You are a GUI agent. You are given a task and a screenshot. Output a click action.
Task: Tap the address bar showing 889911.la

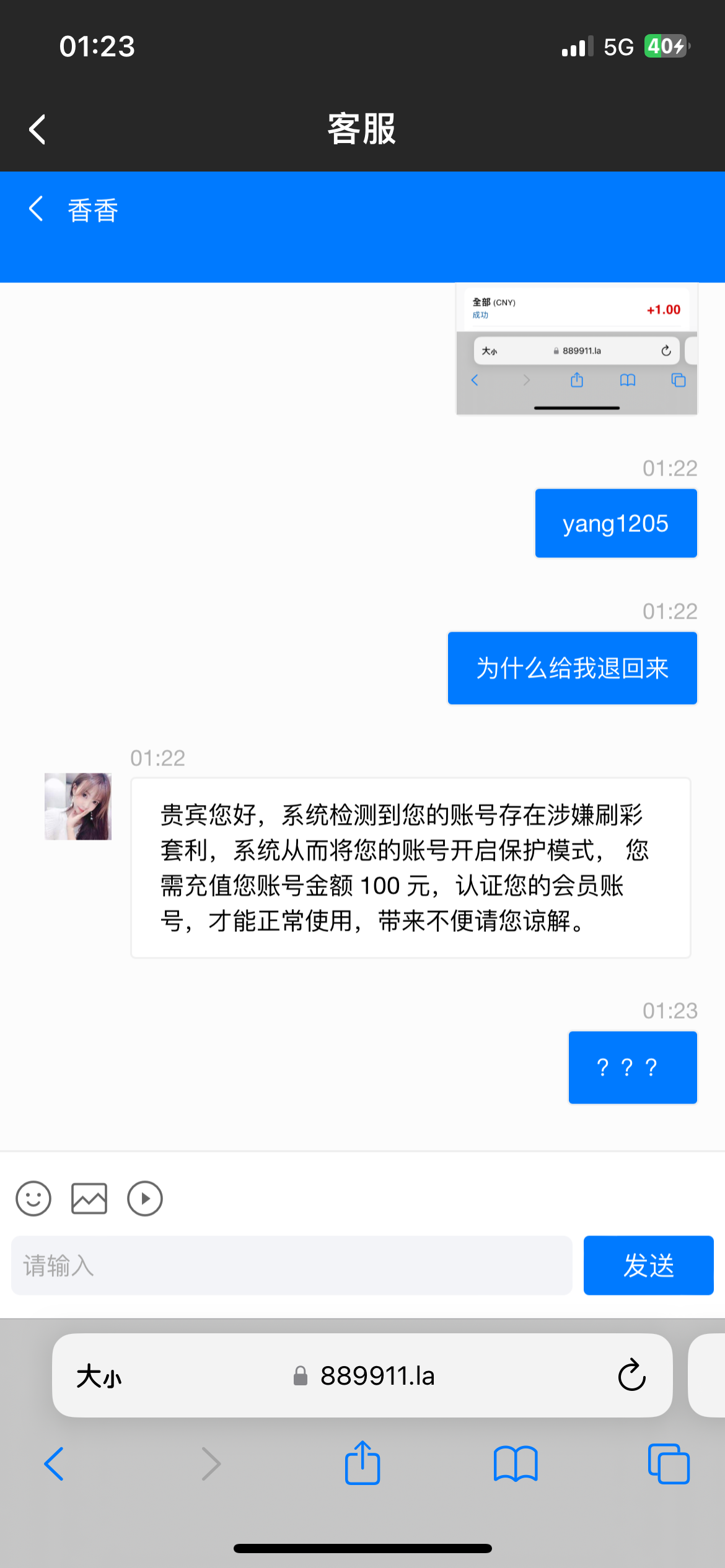(x=378, y=1376)
